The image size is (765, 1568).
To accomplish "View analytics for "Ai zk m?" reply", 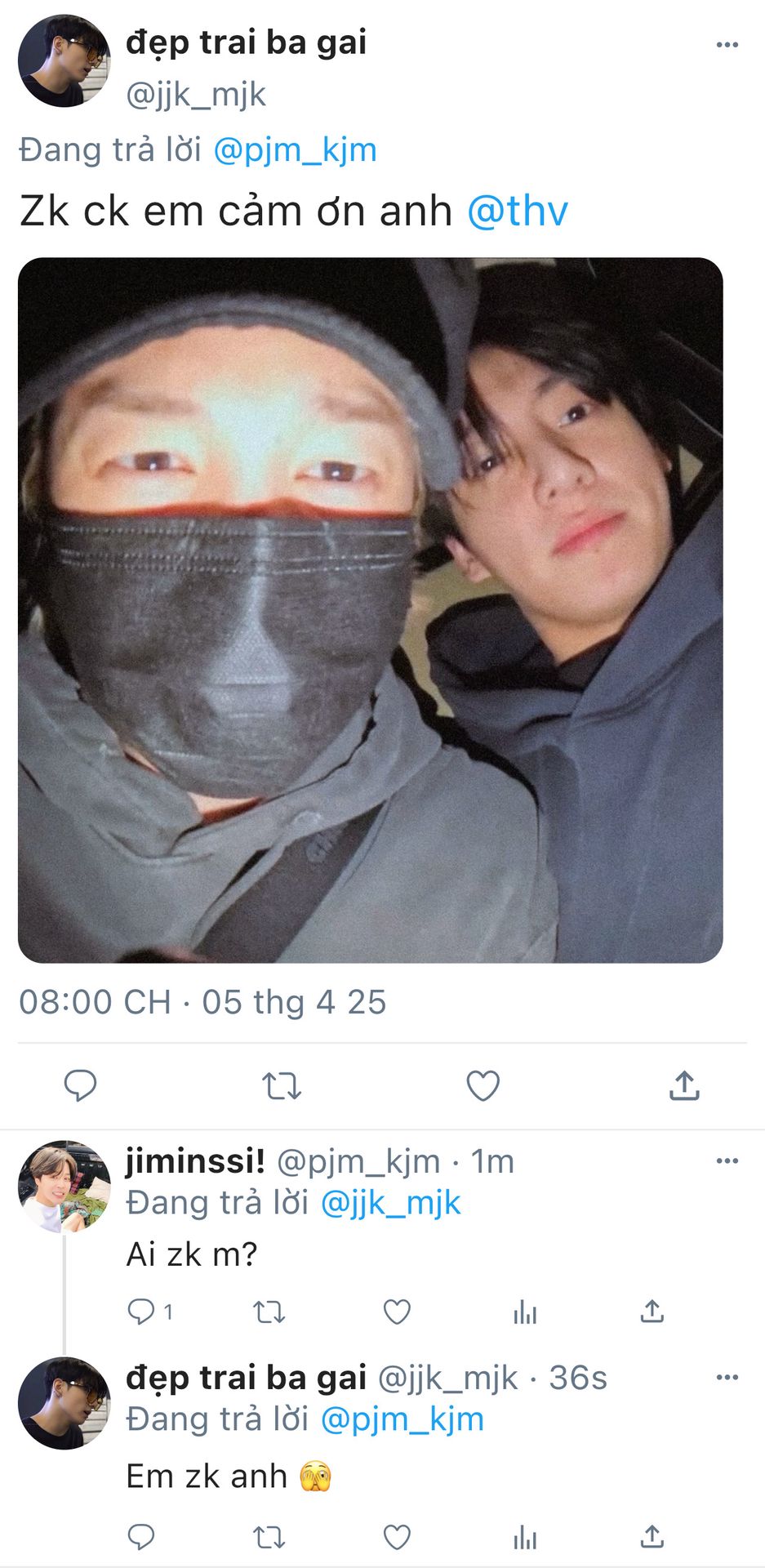I will click(x=525, y=1312).
